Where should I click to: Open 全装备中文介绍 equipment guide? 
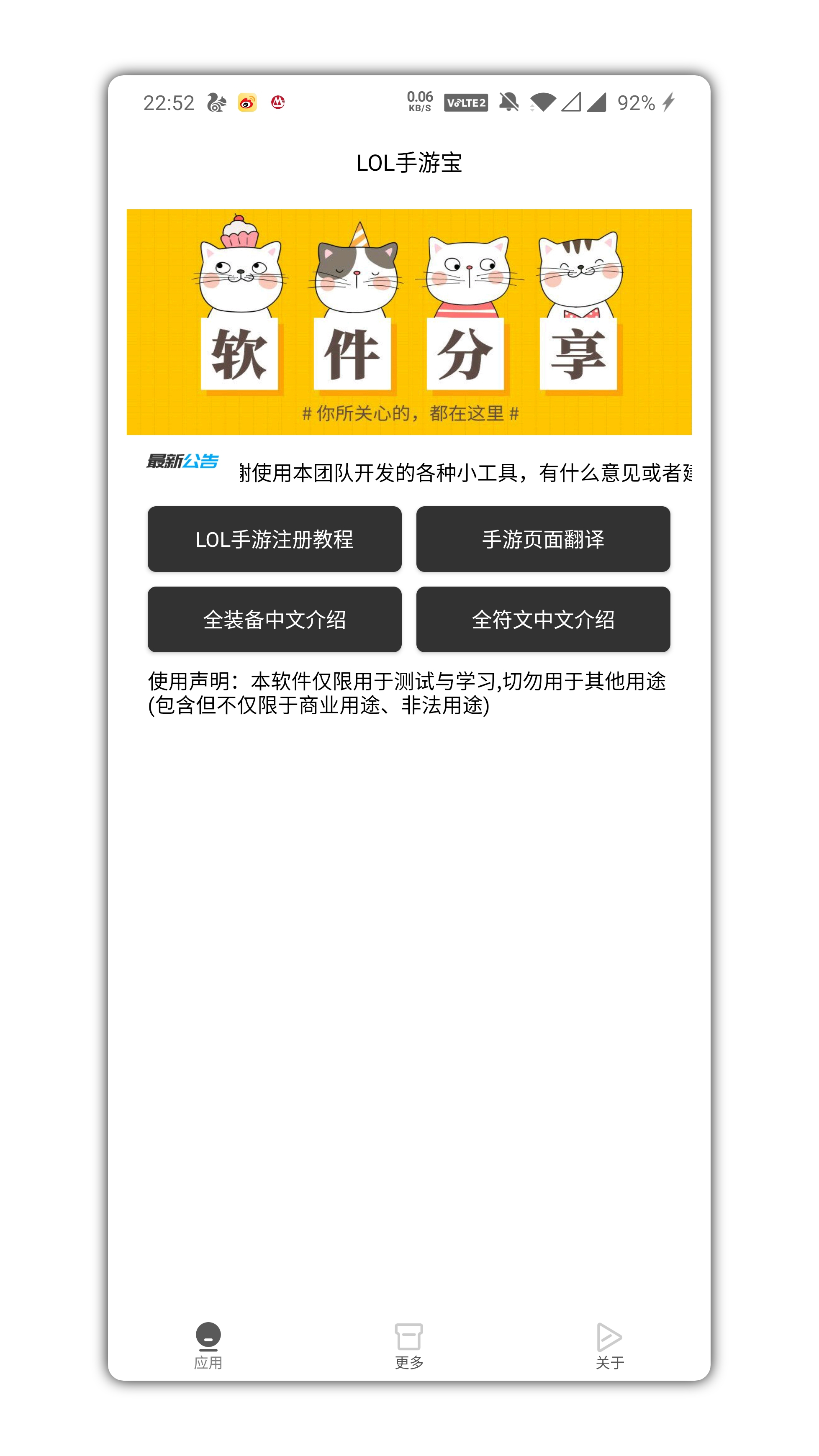[274, 619]
